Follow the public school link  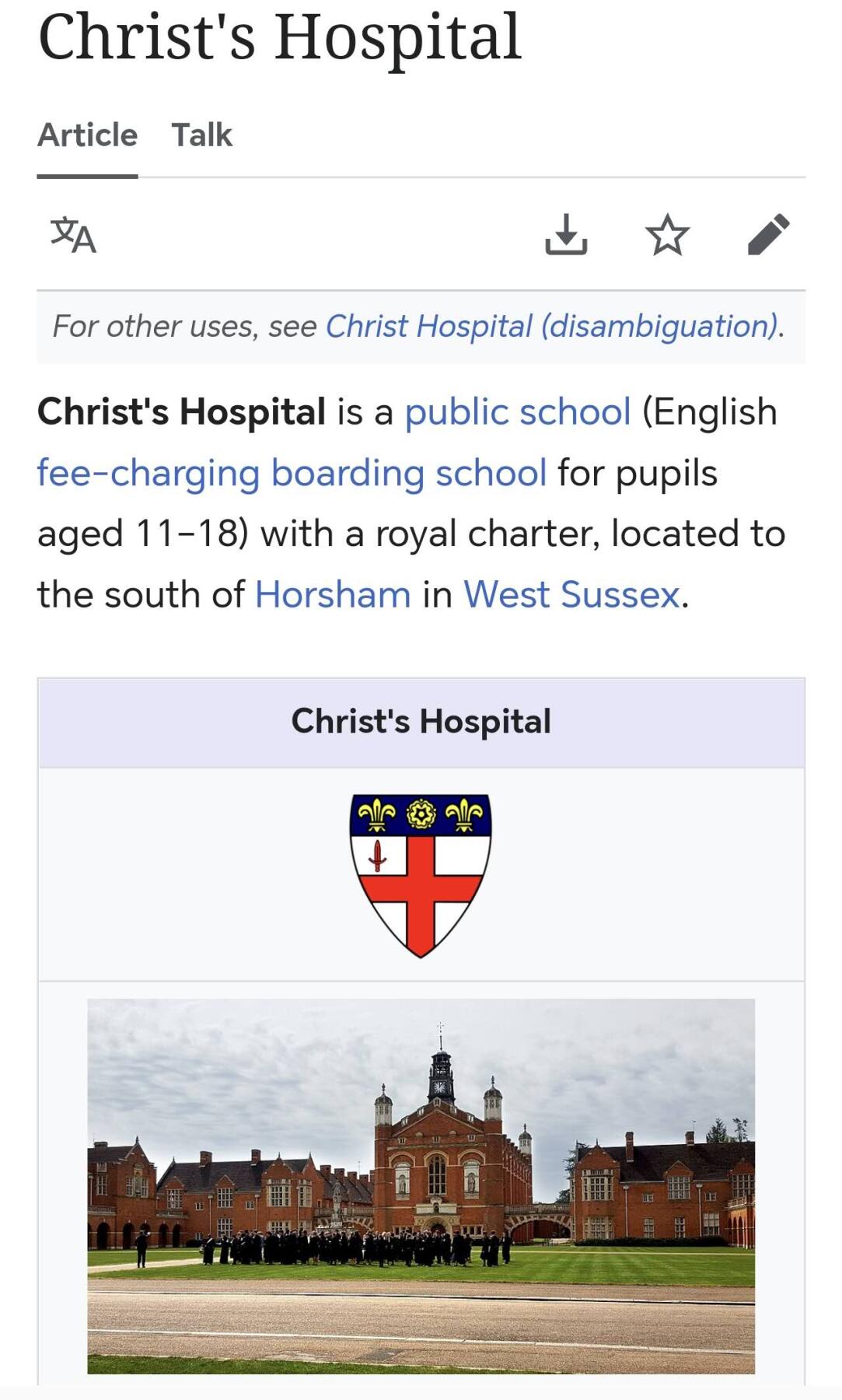pos(517,412)
